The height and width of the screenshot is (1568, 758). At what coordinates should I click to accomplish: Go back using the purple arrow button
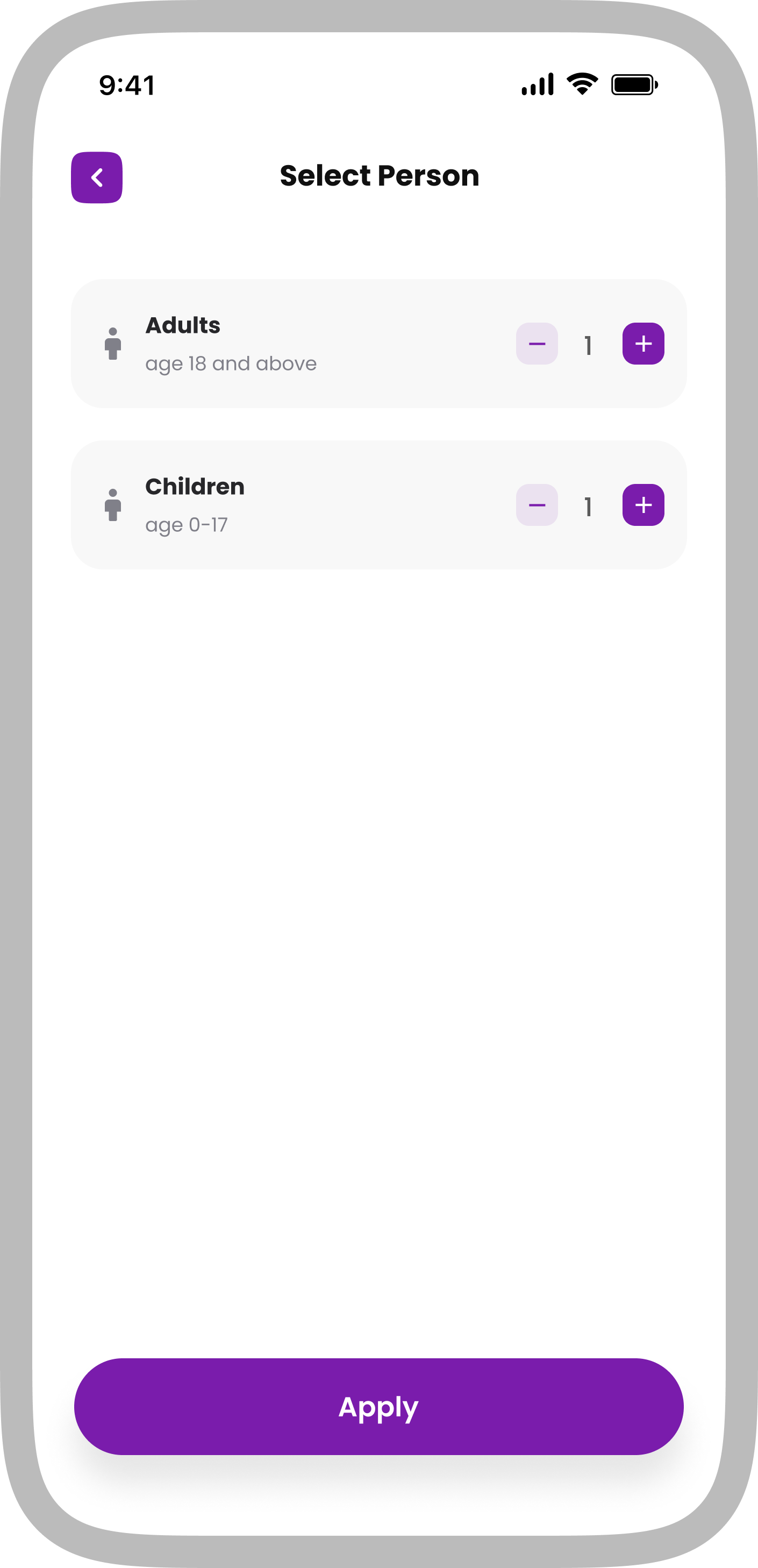point(97,177)
